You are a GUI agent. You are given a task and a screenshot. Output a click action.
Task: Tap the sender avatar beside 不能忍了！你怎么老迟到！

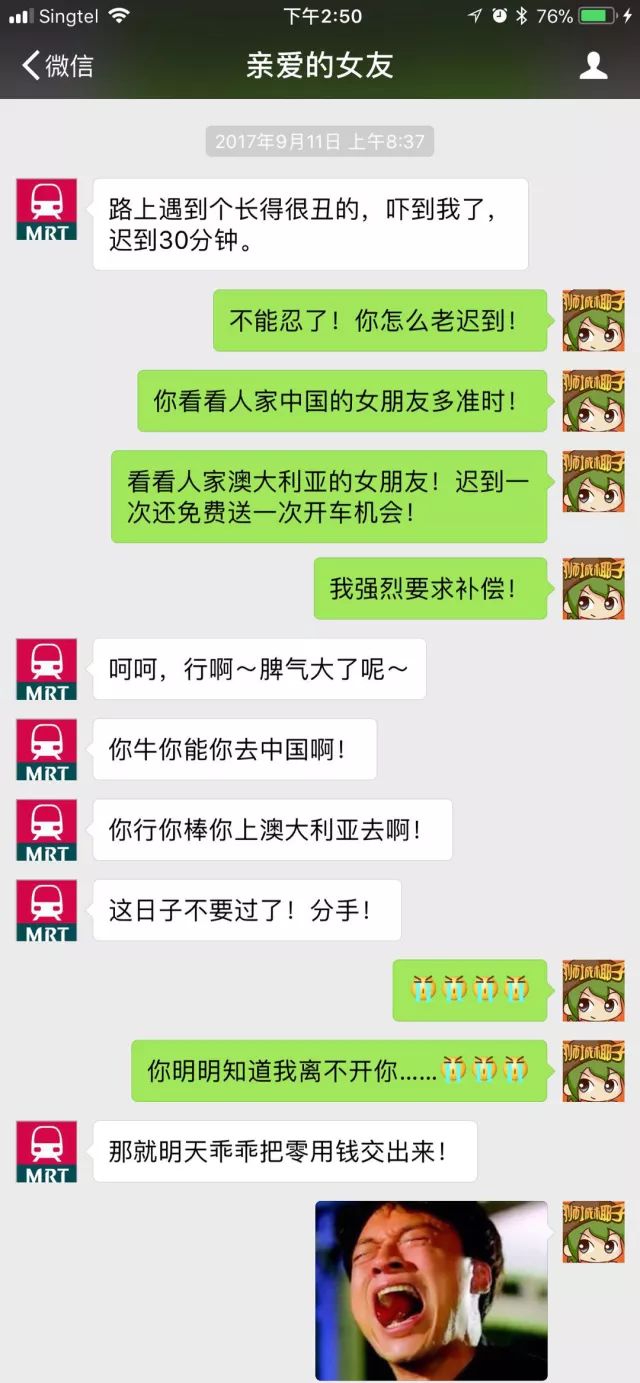tap(593, 320)
